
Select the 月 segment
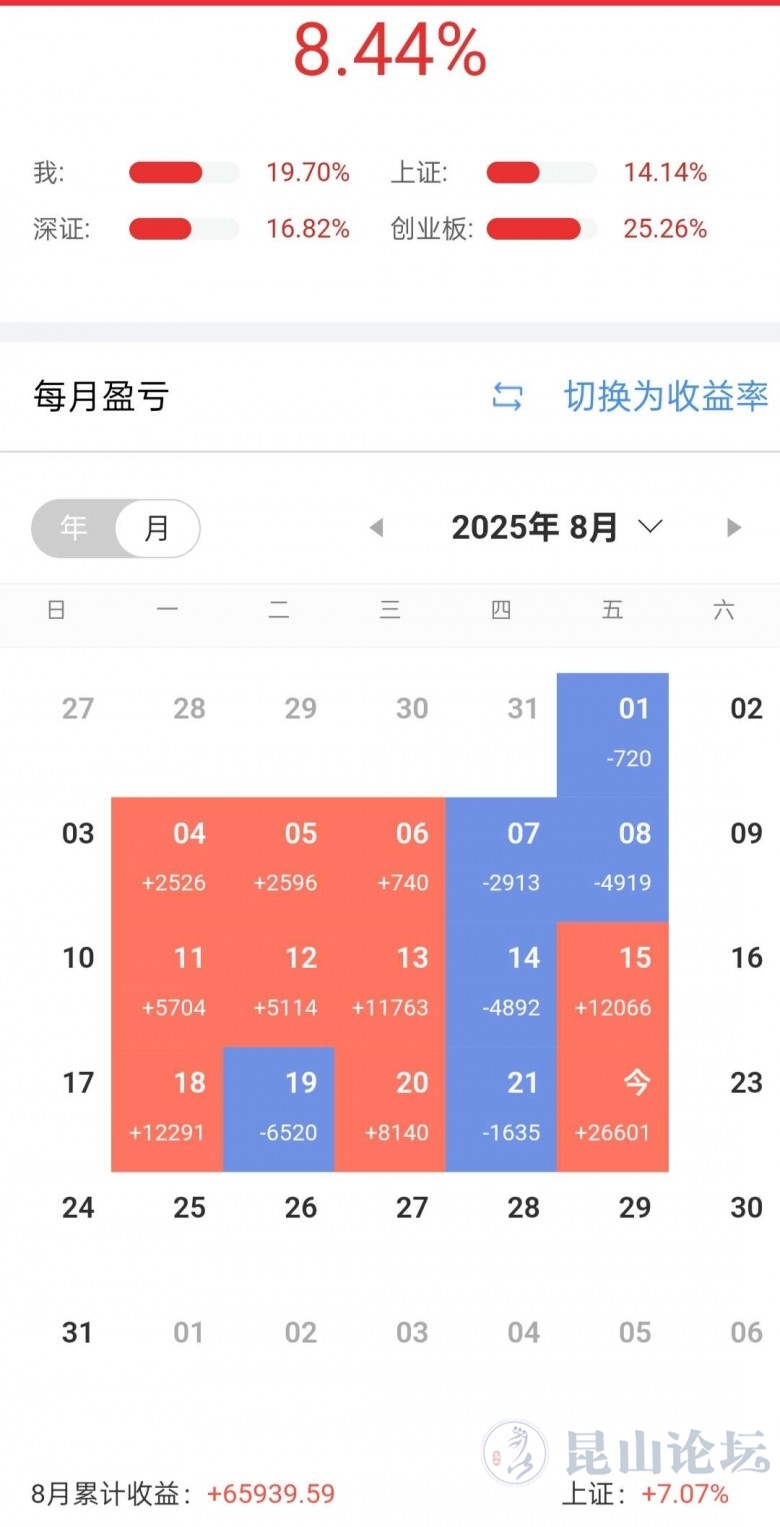157,528
